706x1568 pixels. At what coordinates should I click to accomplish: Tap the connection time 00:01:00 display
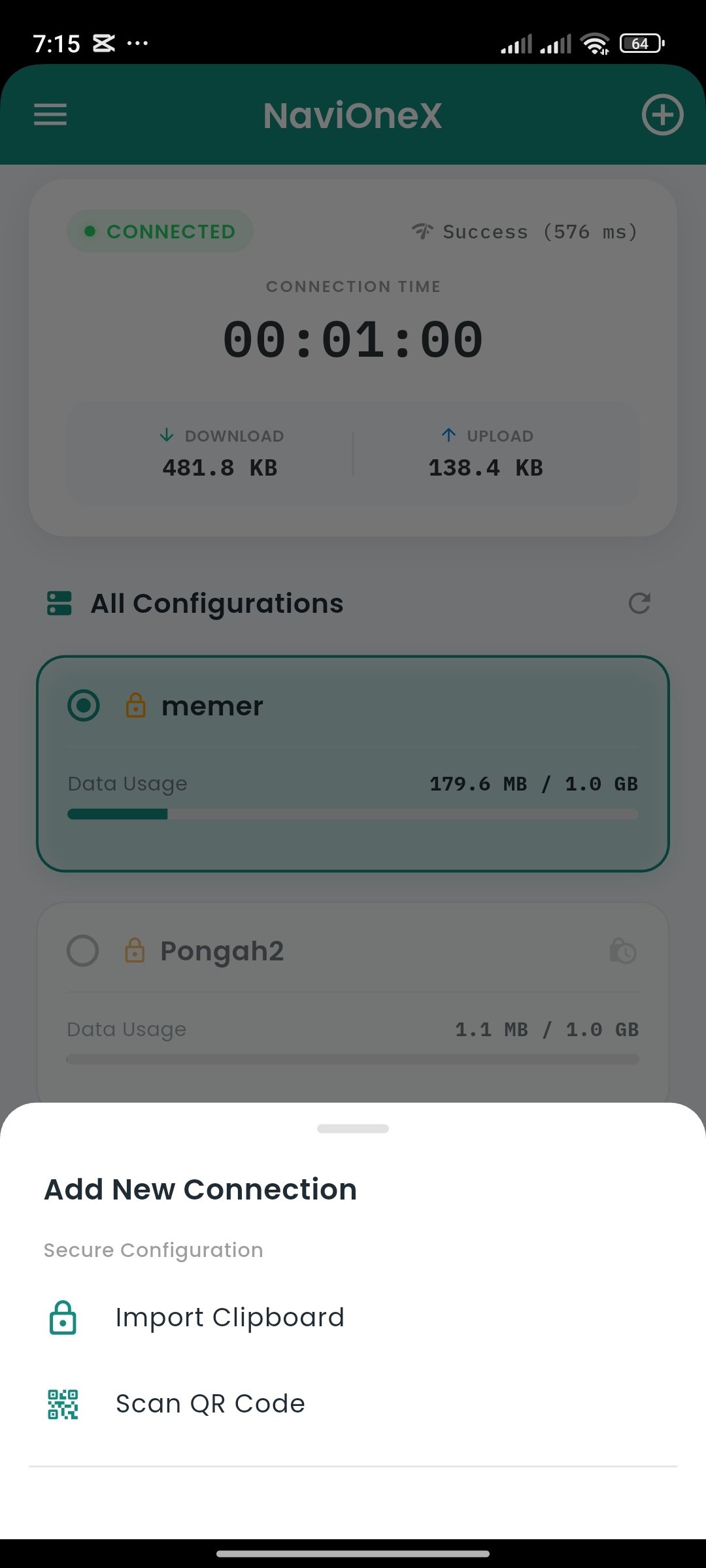352,338
